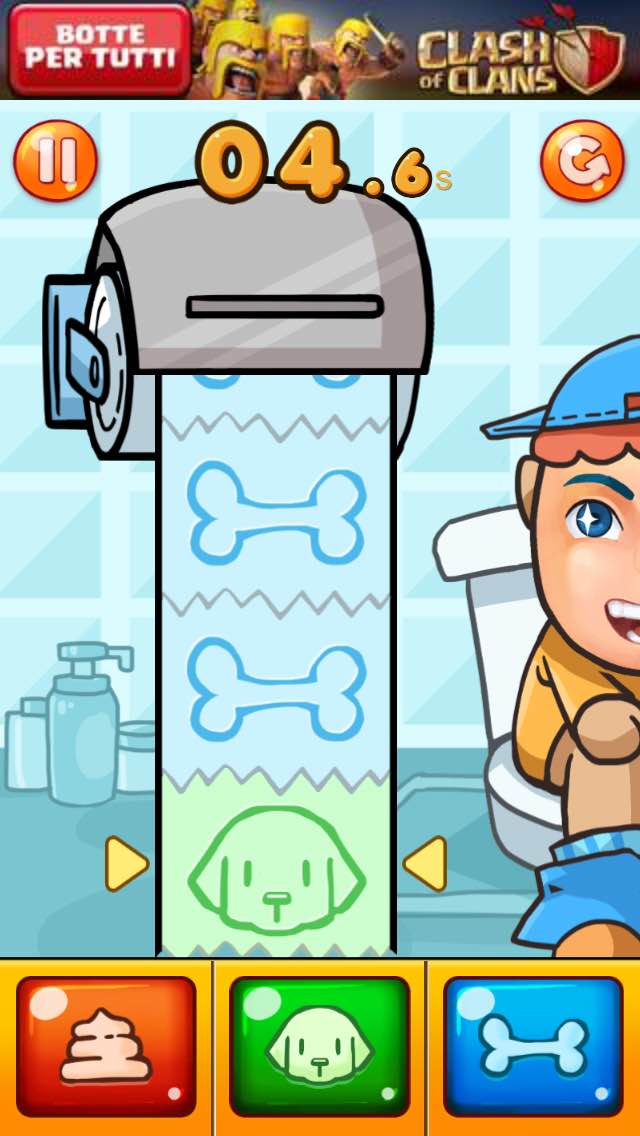The image size is (640, 1136).
Task: Restart the round
Action: [583, 160]
